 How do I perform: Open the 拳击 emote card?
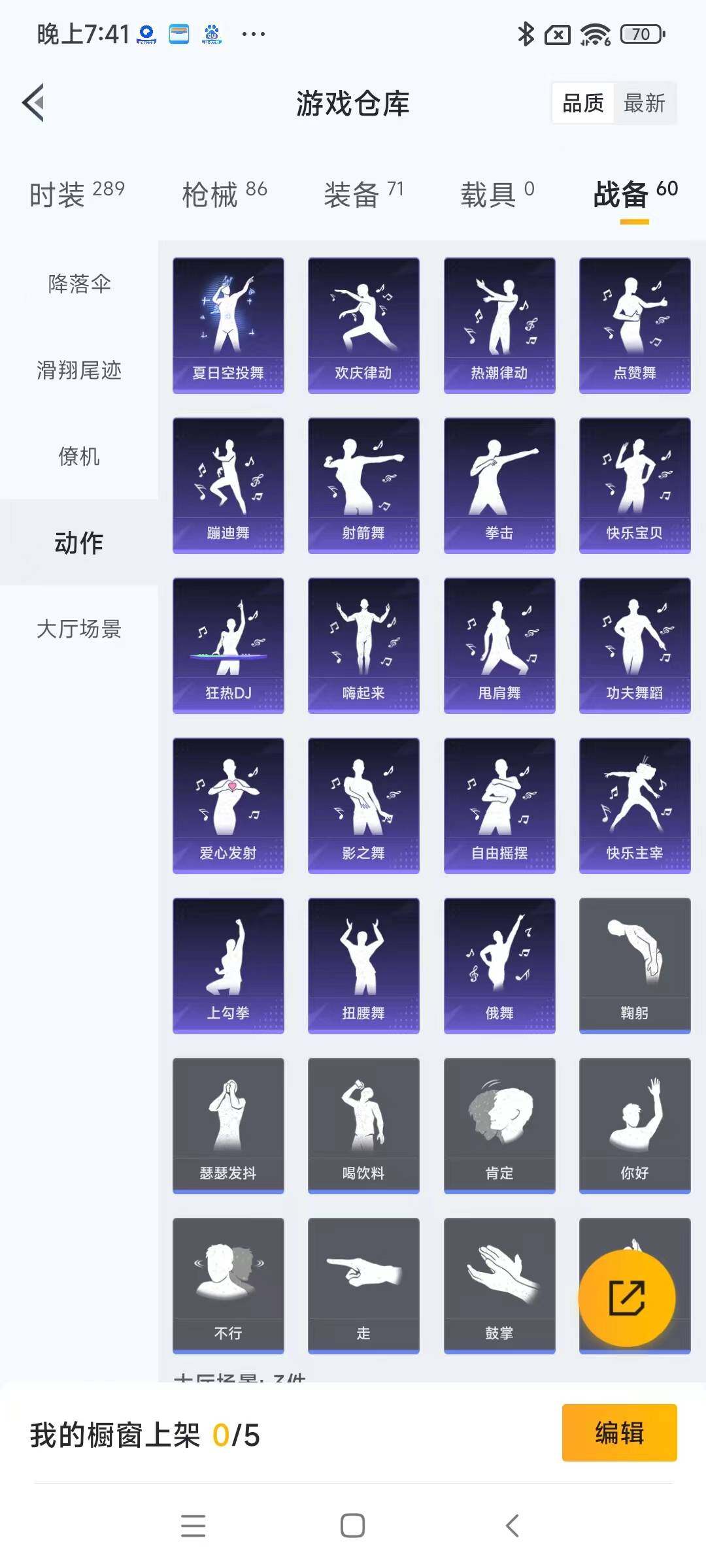click(x=499, y=485)
